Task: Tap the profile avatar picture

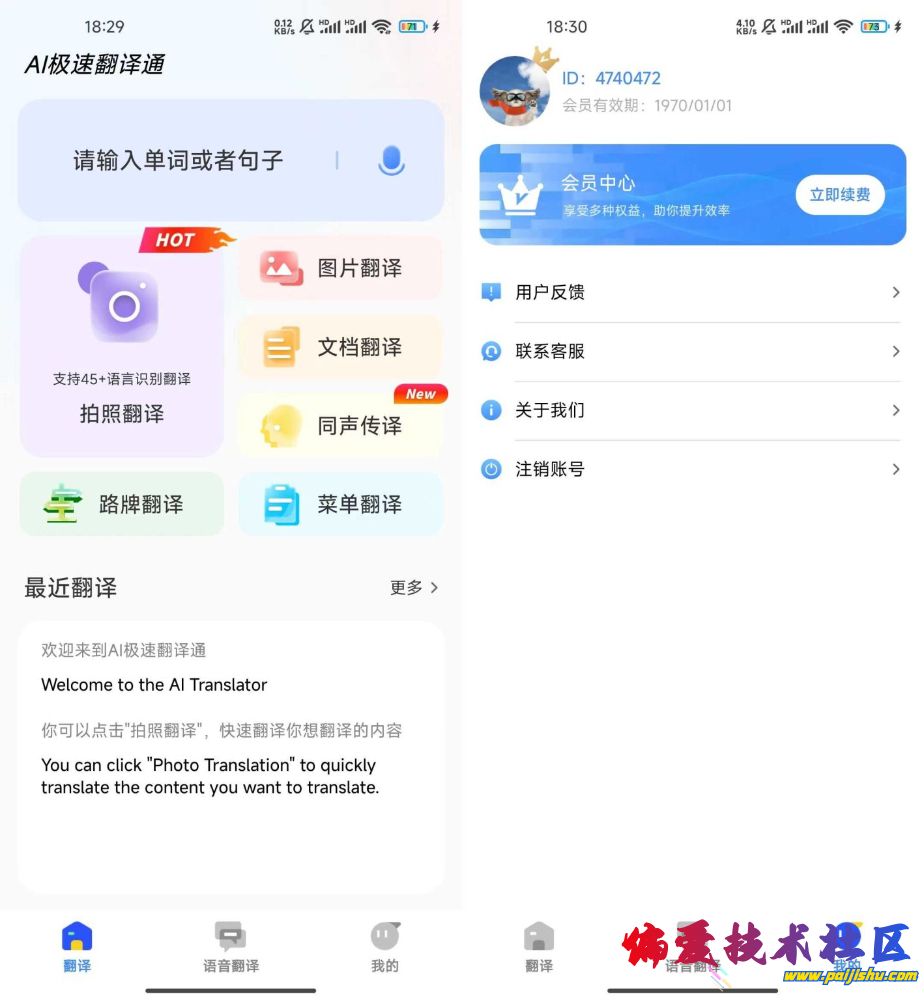Action: [515, 91]
